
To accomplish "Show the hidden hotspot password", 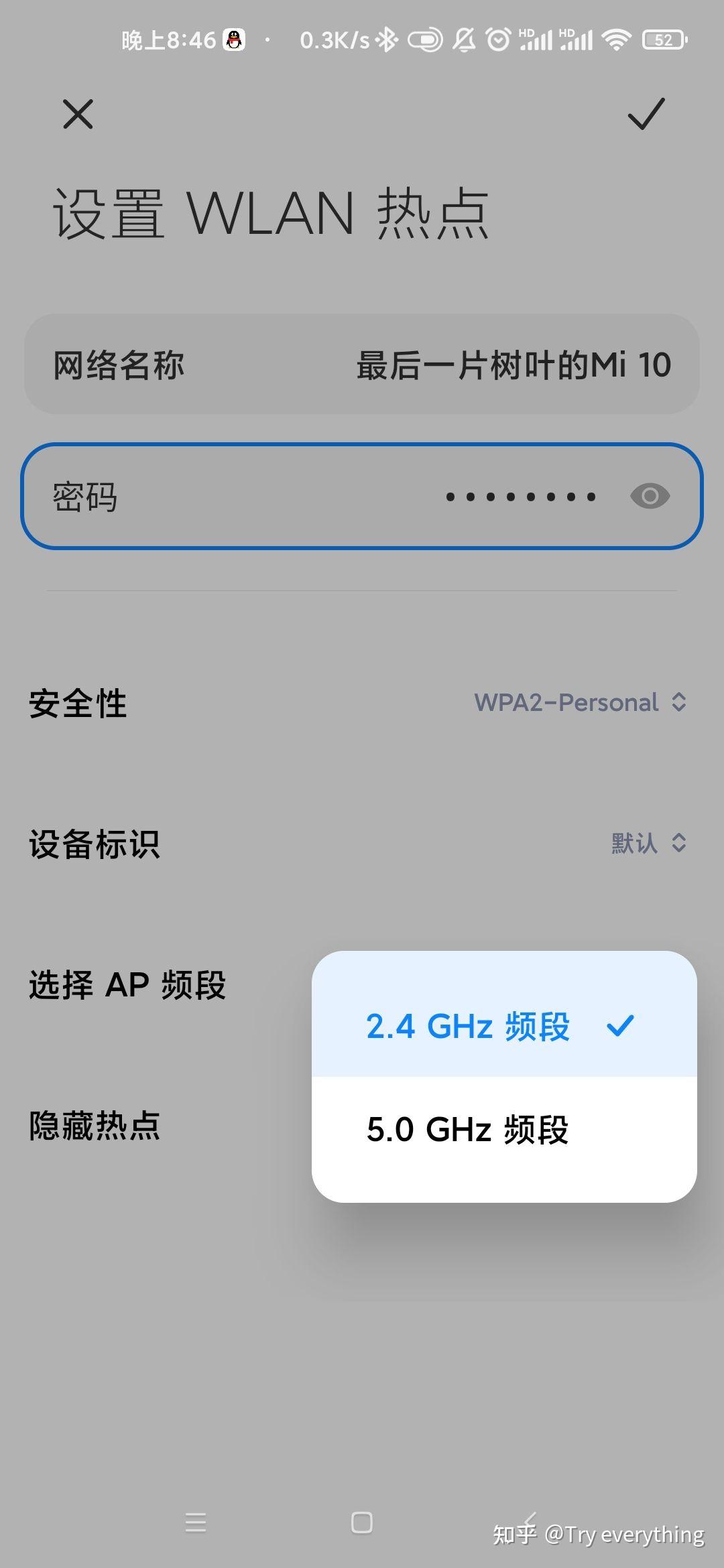I will click(x=650, y=497).
